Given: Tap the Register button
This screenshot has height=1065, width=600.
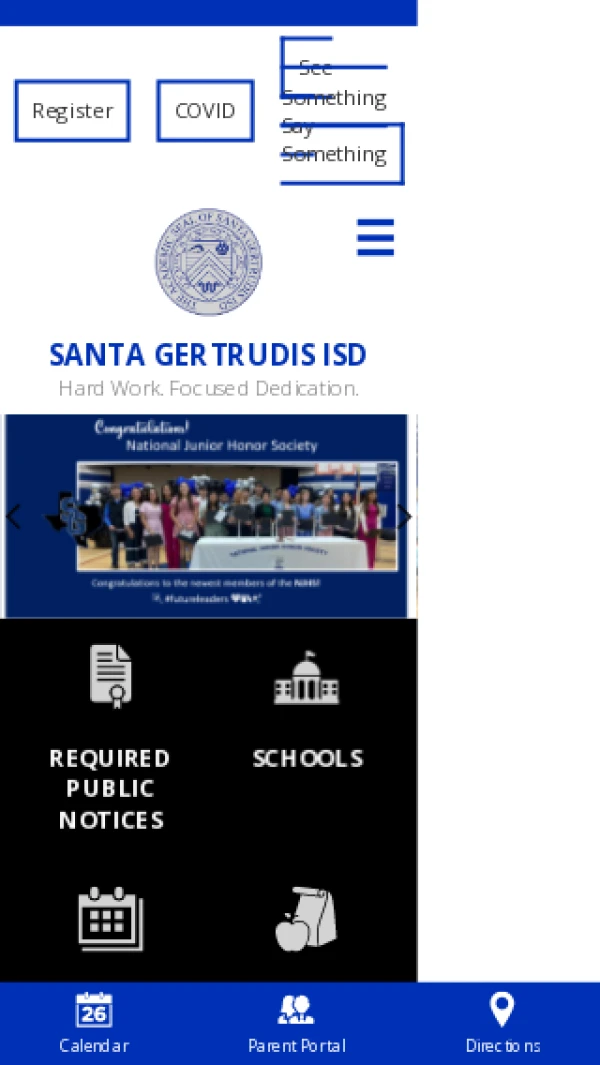Looking at the screenshot, I should pos(72,111).
